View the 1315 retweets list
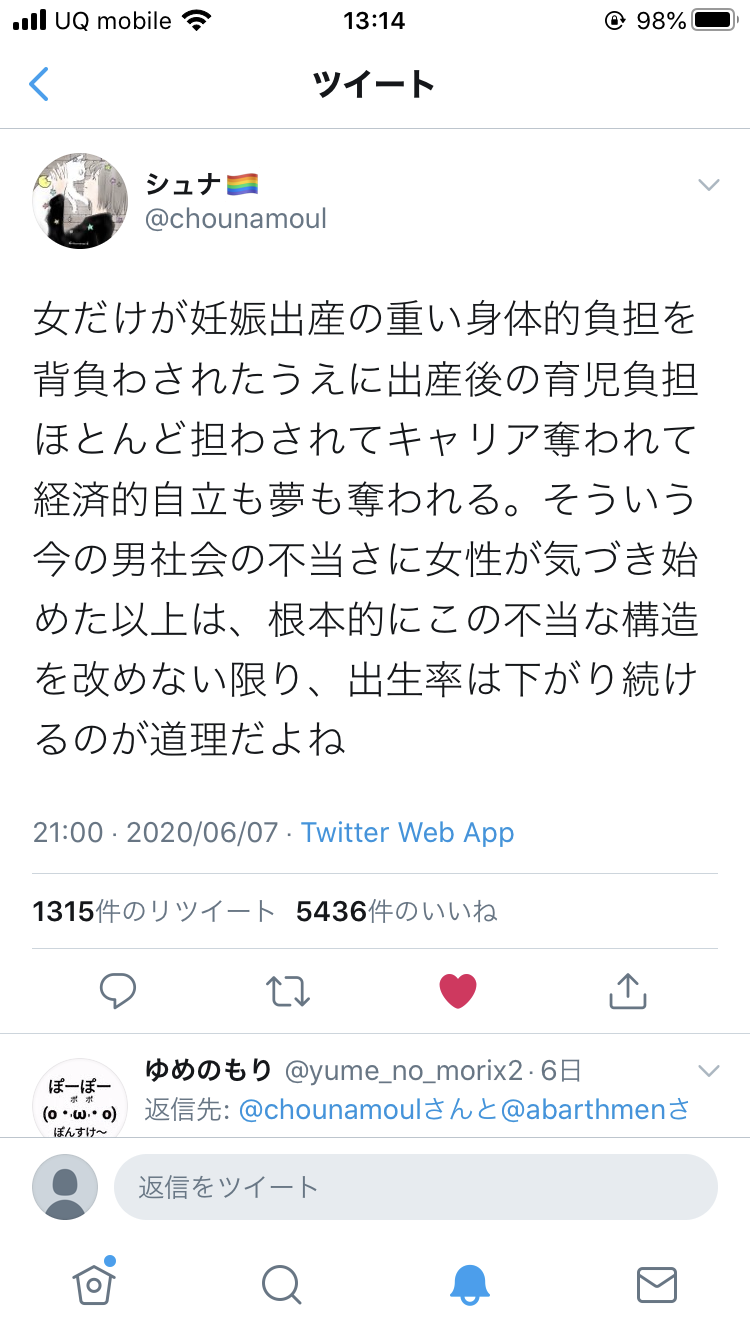This screenshot has width=750, height=1334. tap(154, 911)
